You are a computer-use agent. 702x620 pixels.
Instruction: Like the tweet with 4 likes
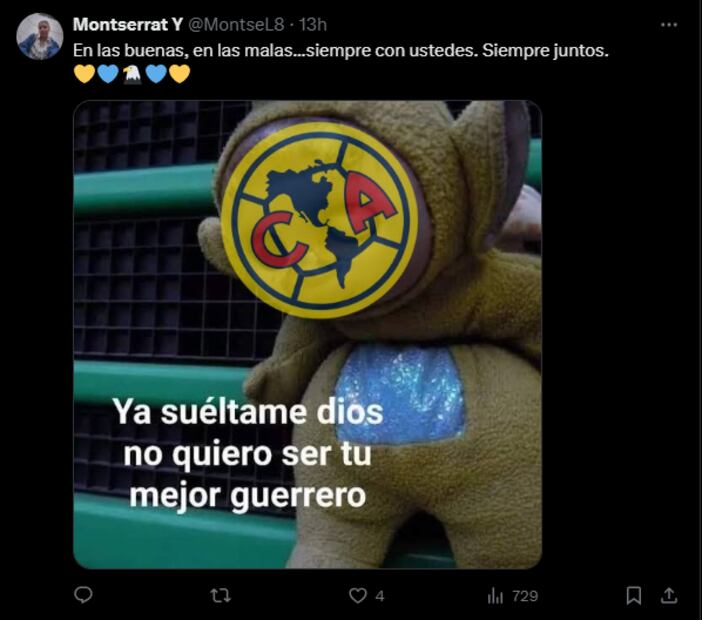click(x=358, y=595)
